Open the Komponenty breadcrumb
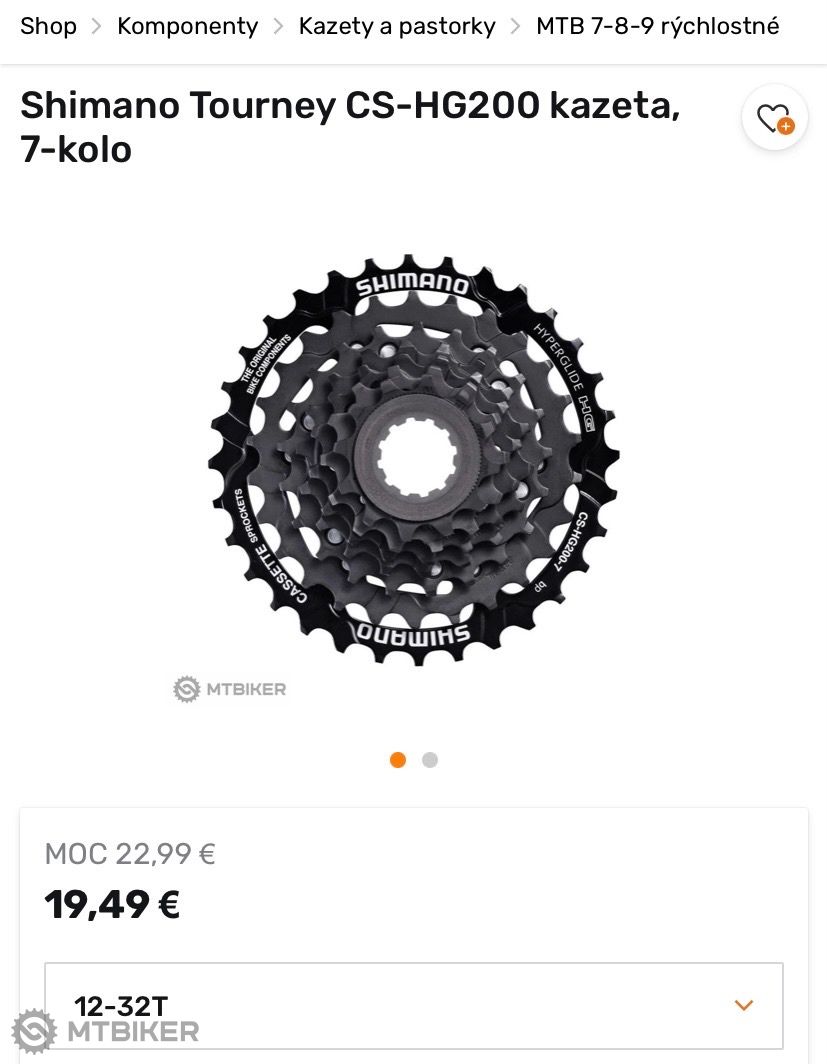Viewport: 827px width, 1064px height. (x=187, y=26)
